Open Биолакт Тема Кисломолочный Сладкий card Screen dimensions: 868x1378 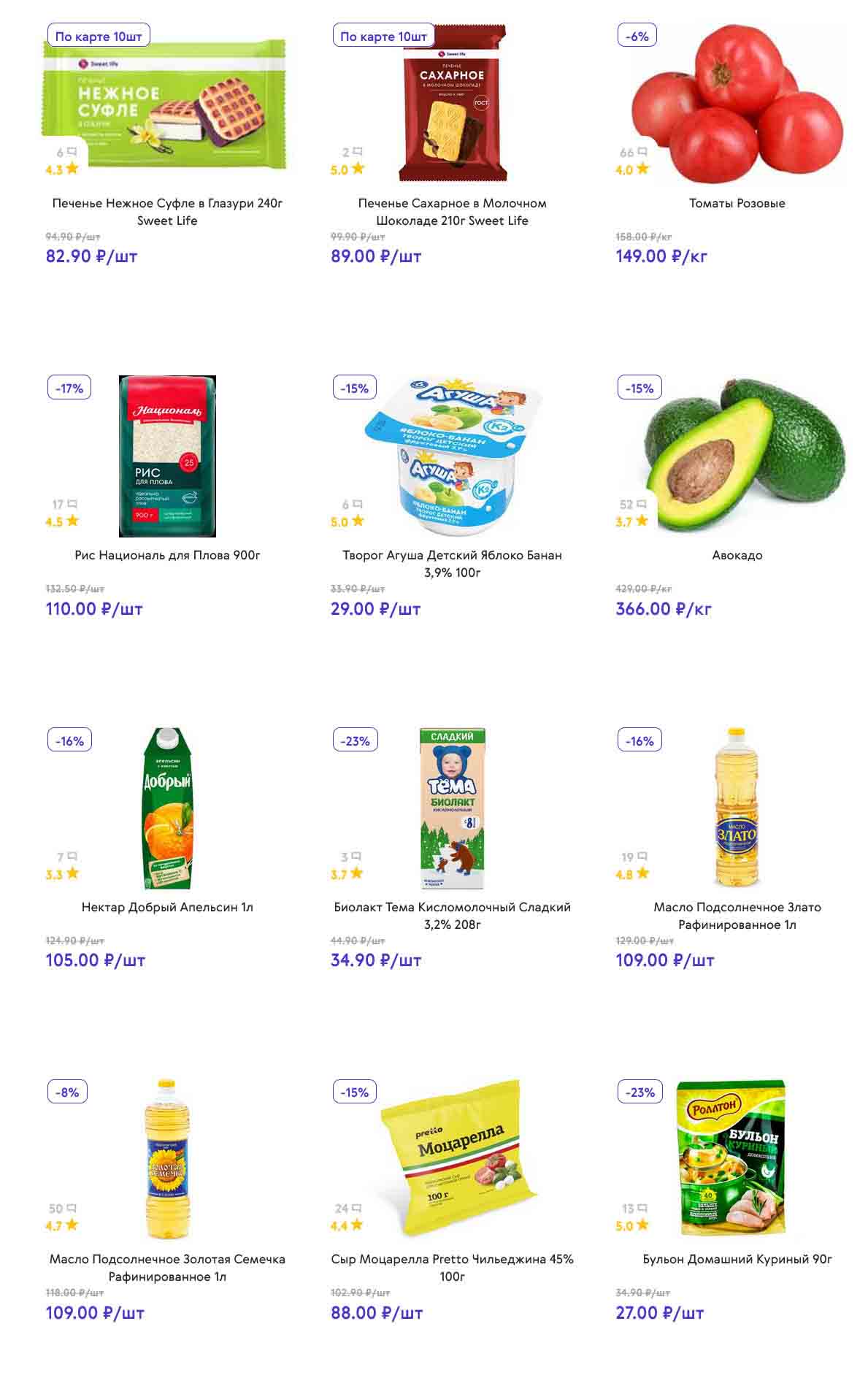(452, 915)
